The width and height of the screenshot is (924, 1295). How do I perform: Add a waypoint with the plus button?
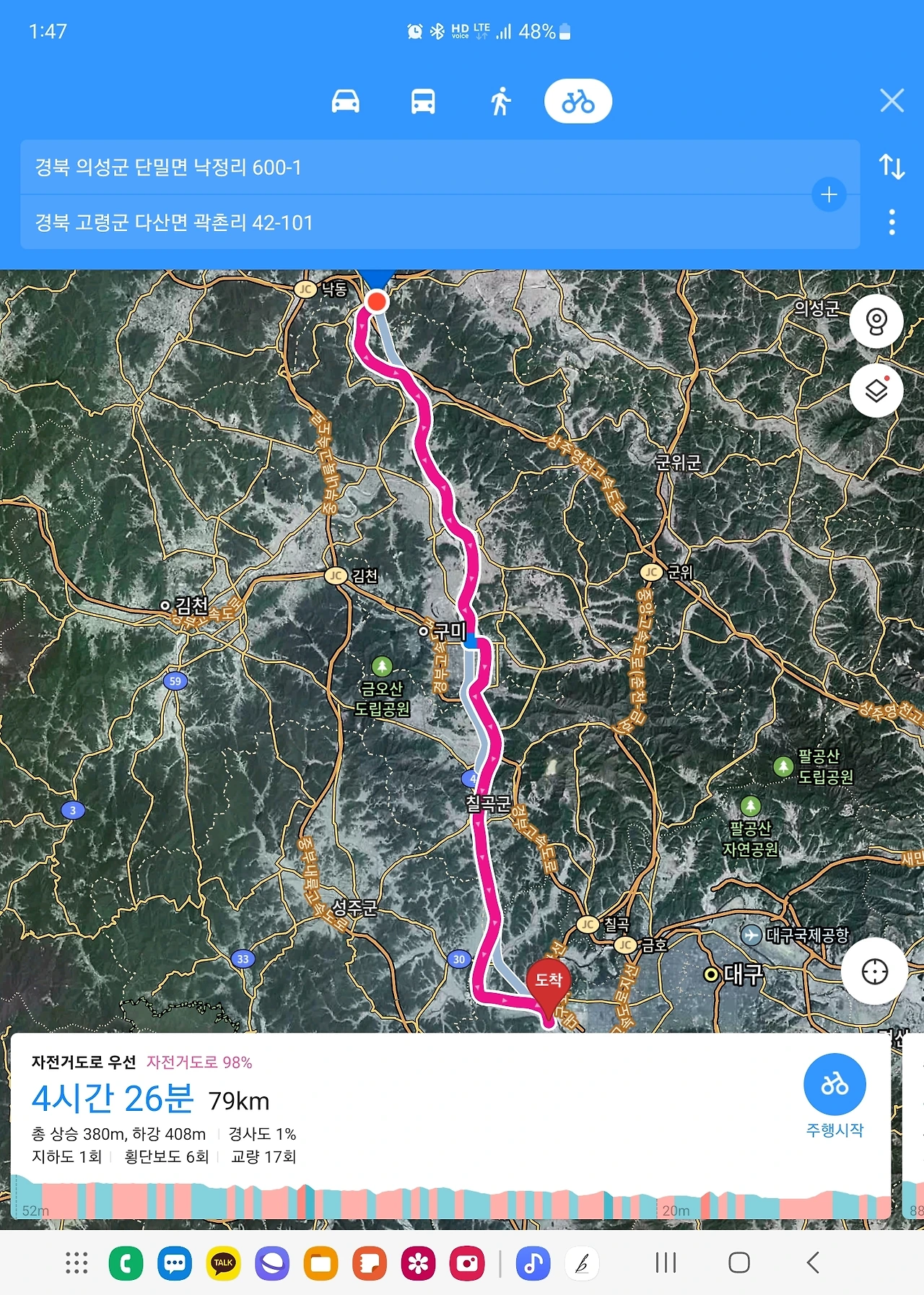coord(829,194)
